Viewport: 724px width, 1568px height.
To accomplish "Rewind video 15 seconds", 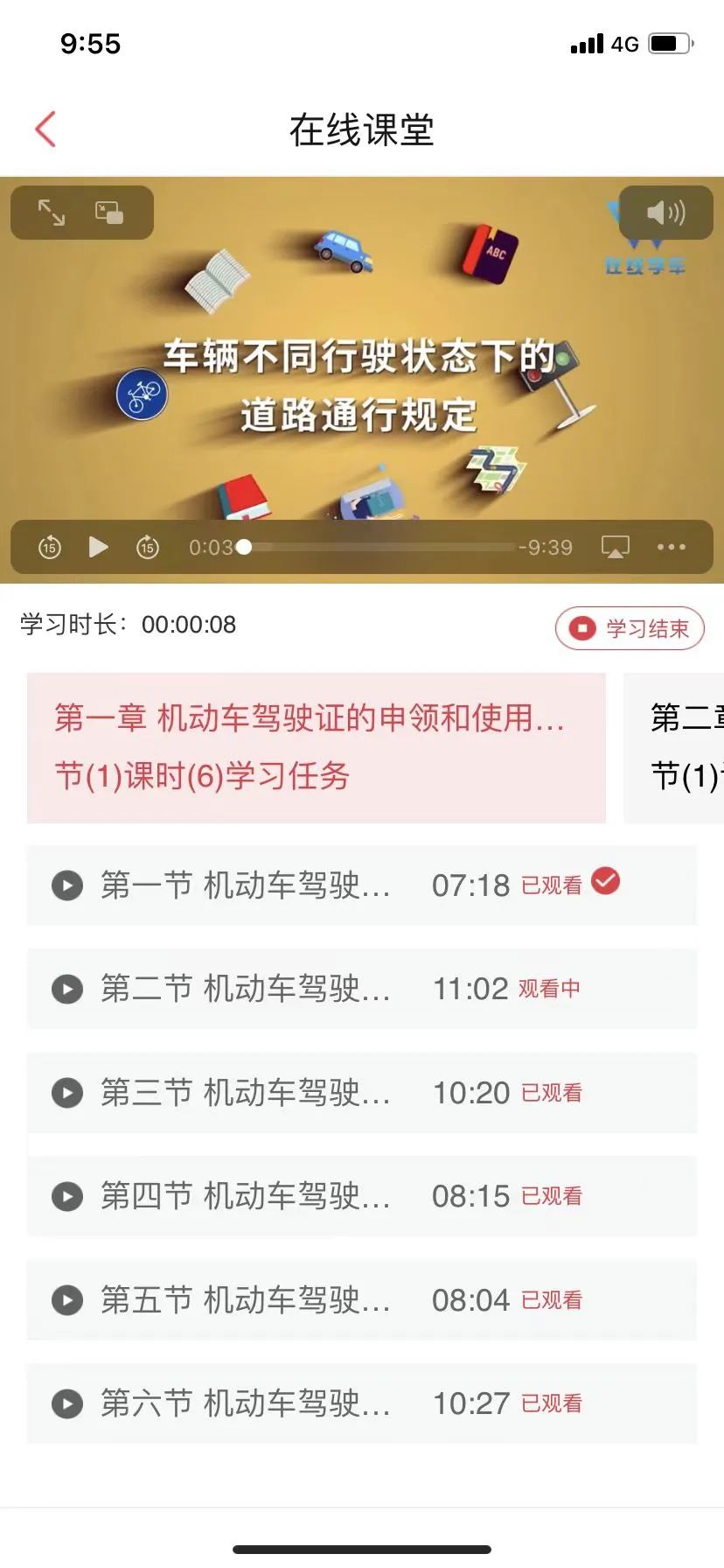I will pos(50,548).
